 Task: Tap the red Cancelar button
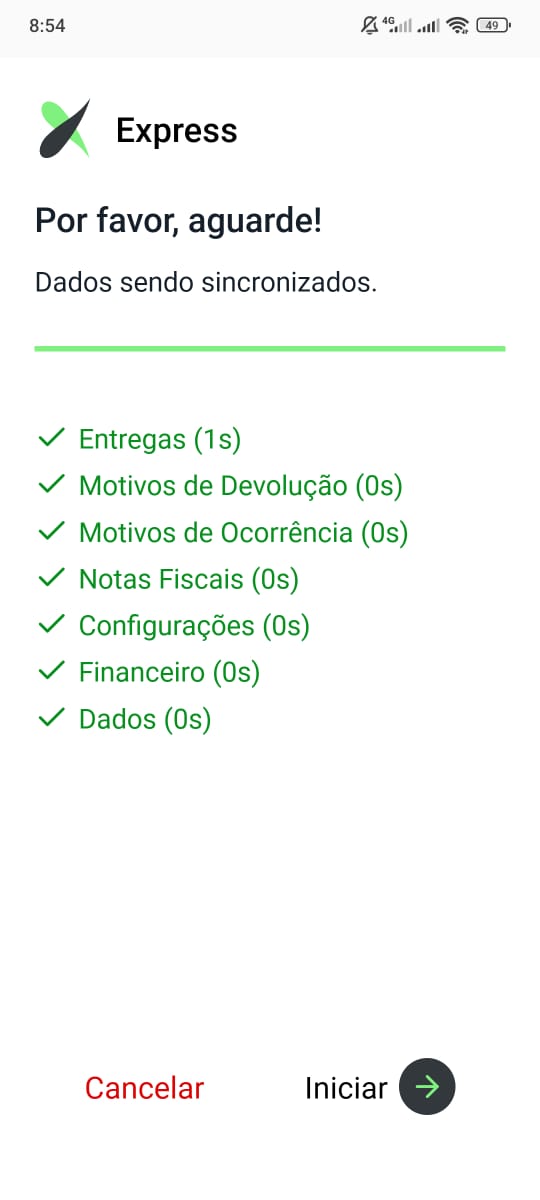(x=144, y=1088)
